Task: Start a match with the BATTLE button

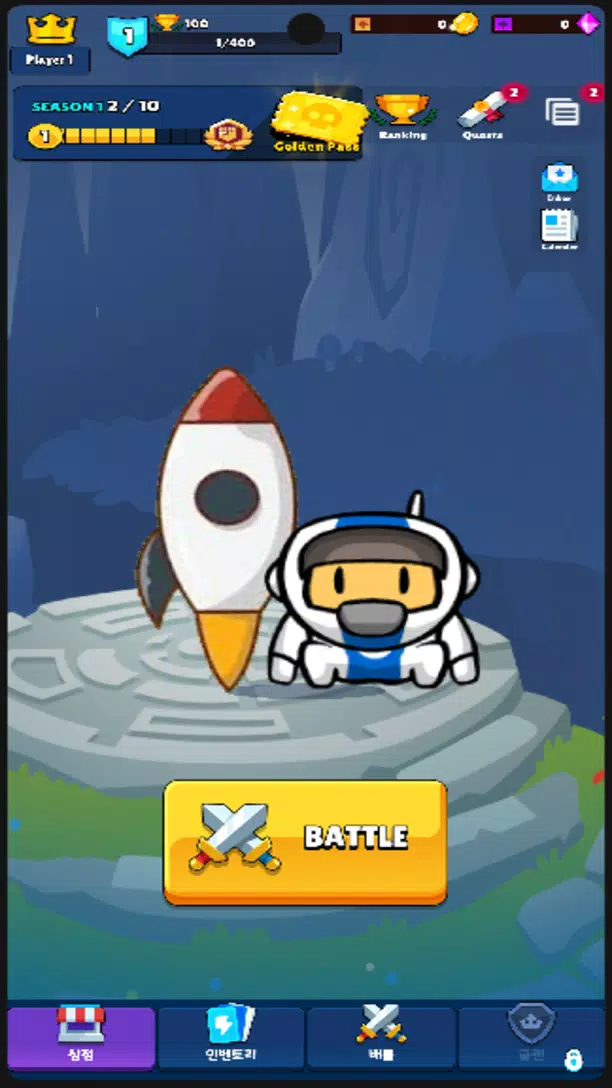Action: [x=305, y=843]
